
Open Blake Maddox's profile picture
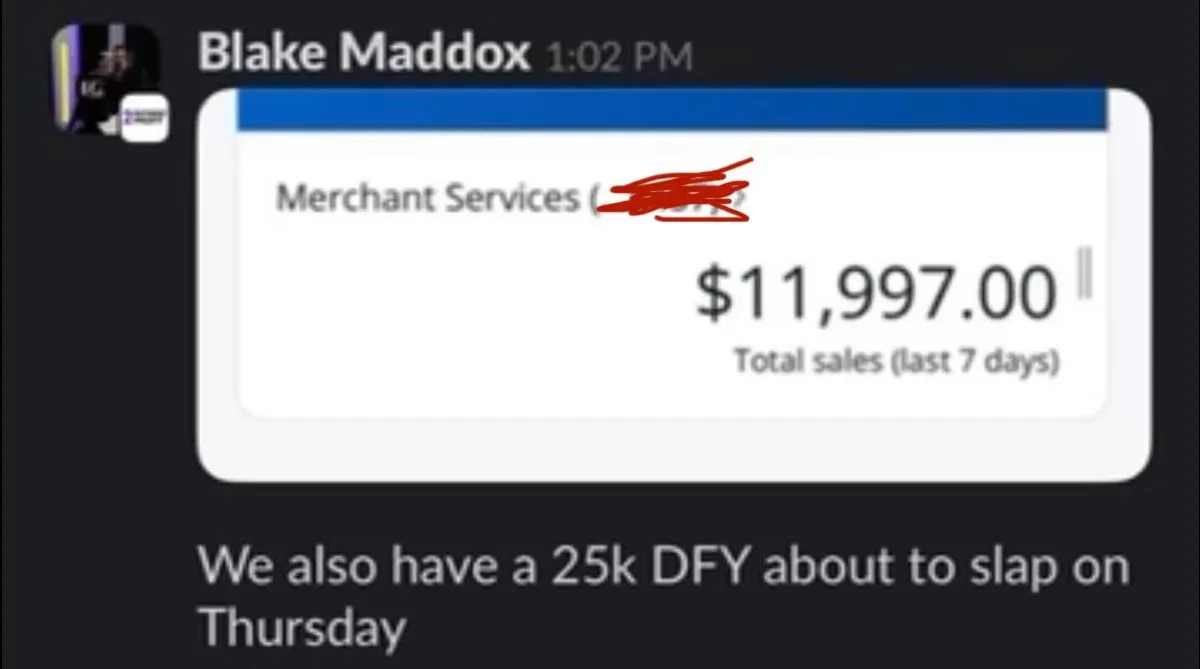pos(105,80)
